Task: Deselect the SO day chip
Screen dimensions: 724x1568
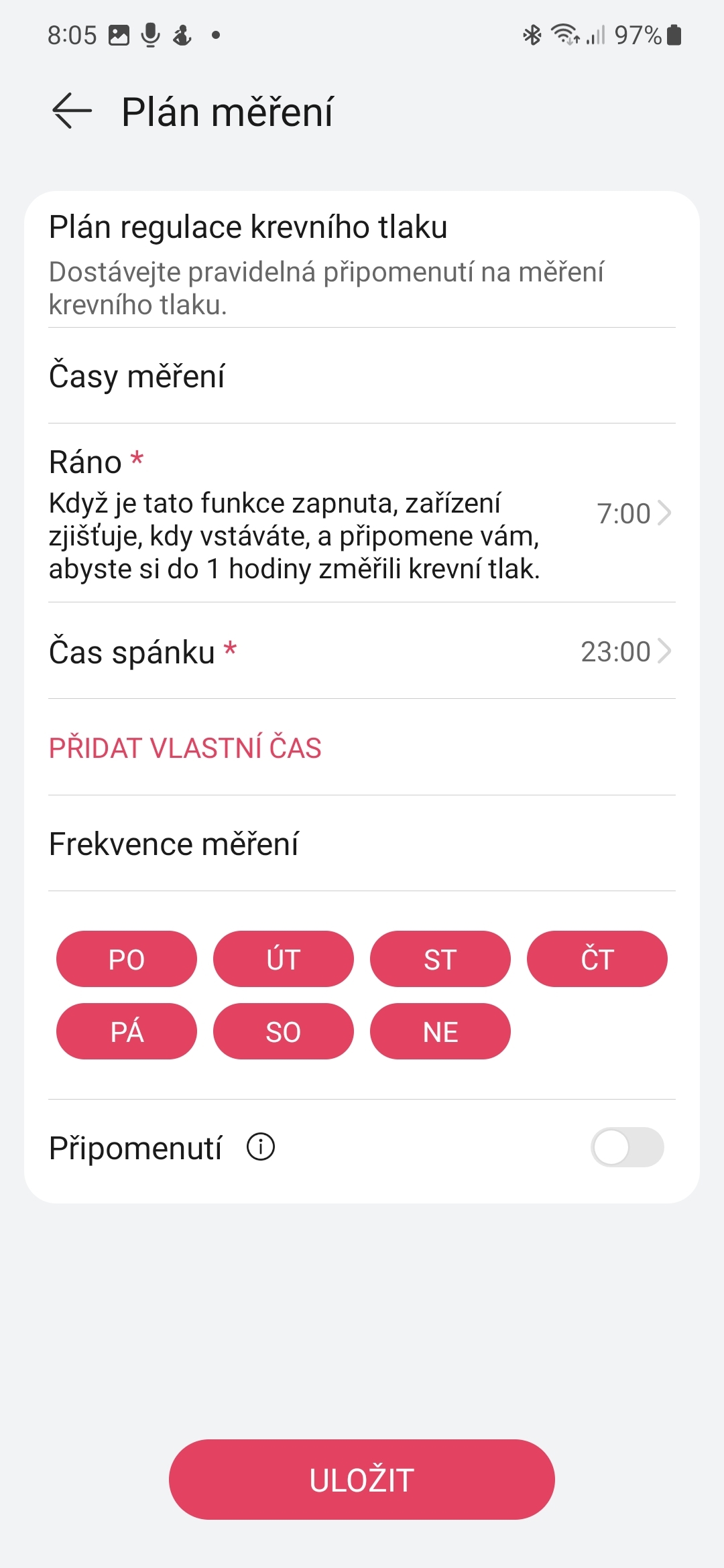Action: click(x=283, y=1031)
